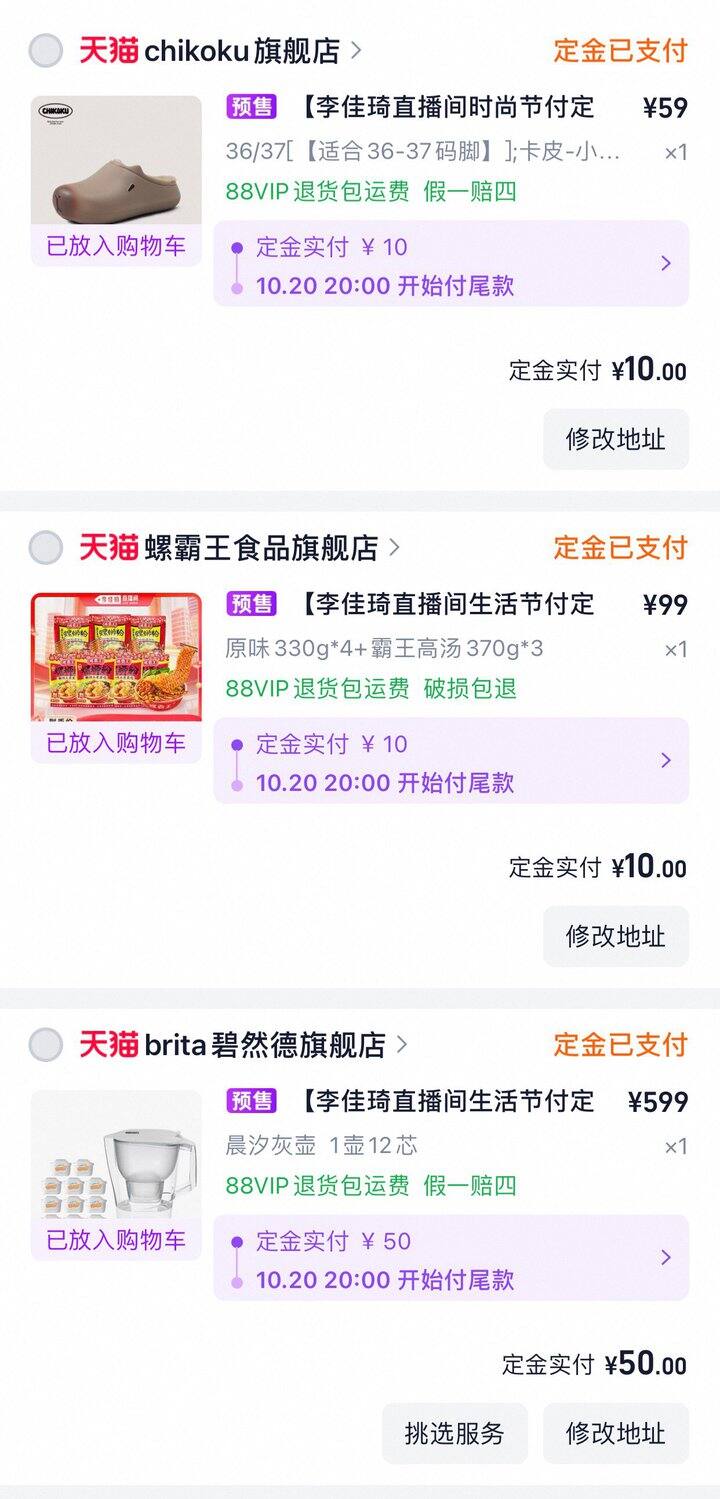Expand 螺霸王 order deposit payment details
The image size is (720, 1499).
pos(666,761)
